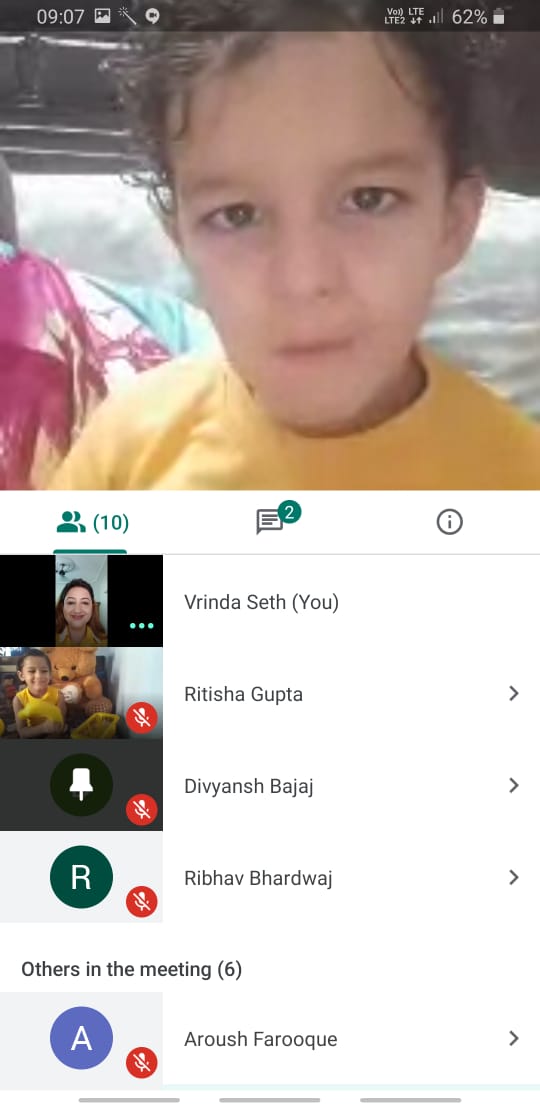The width and height of the screenshot is (540, 1110).
Task: Open the chat messages tab
Action: (270, 522)
